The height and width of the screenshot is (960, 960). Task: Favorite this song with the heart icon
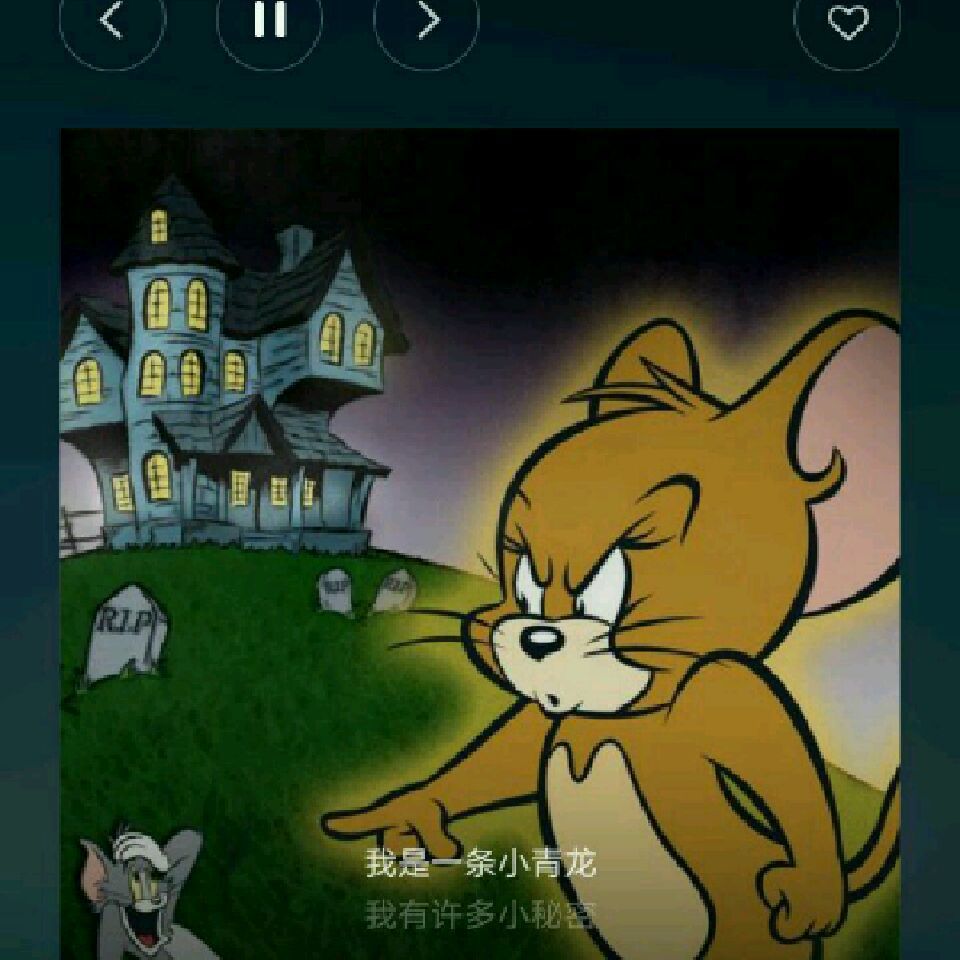click(x=847, y=23)
